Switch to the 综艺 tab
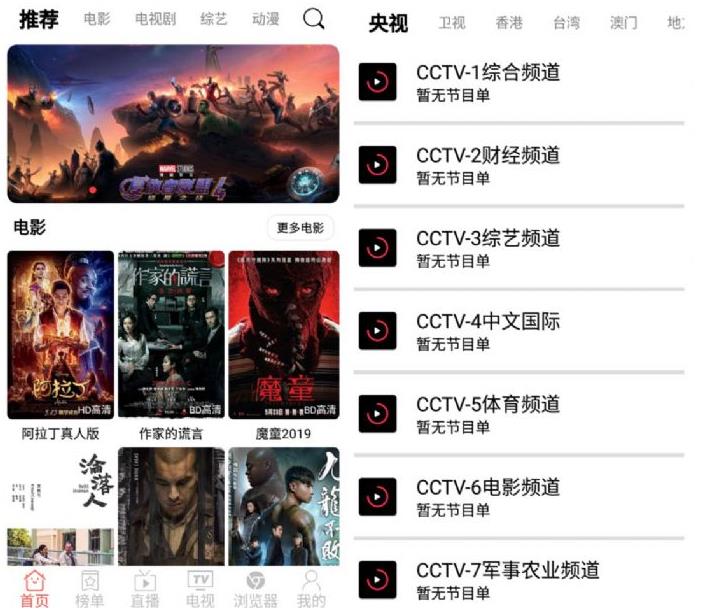This screenshot has width=705, height=611. [214, 19]
